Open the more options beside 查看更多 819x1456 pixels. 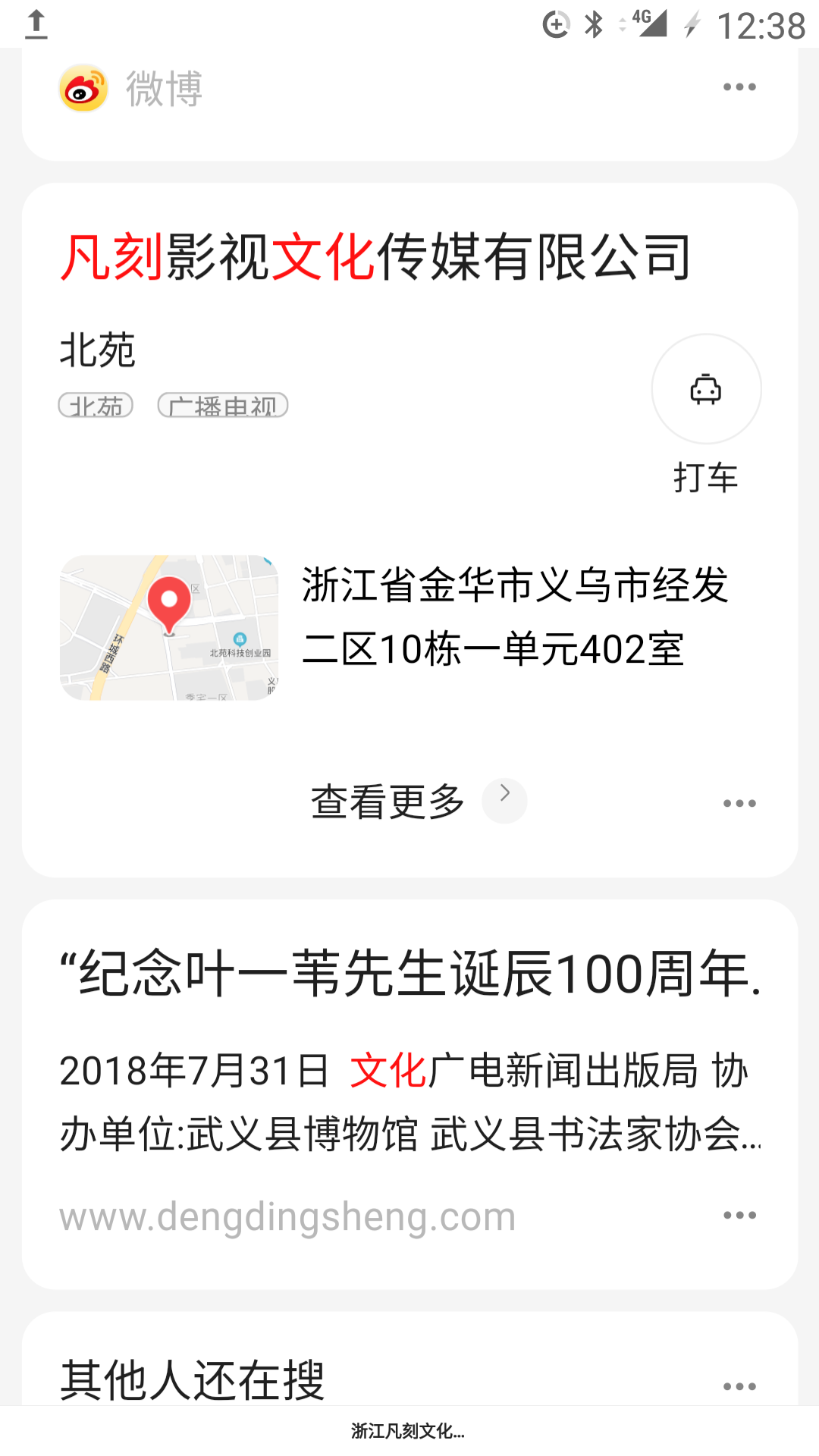(739, 803)
